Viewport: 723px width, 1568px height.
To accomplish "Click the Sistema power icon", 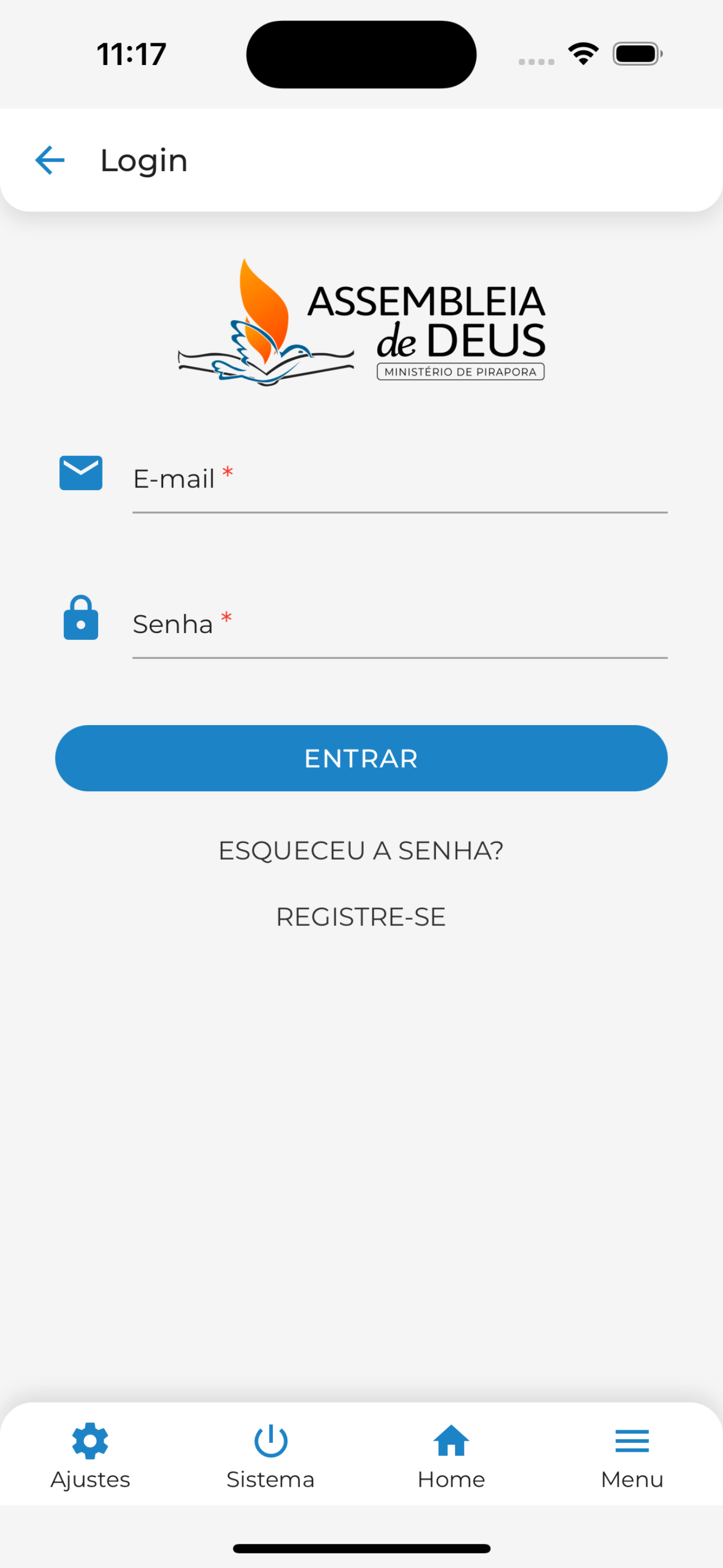I will point(271,1440).
